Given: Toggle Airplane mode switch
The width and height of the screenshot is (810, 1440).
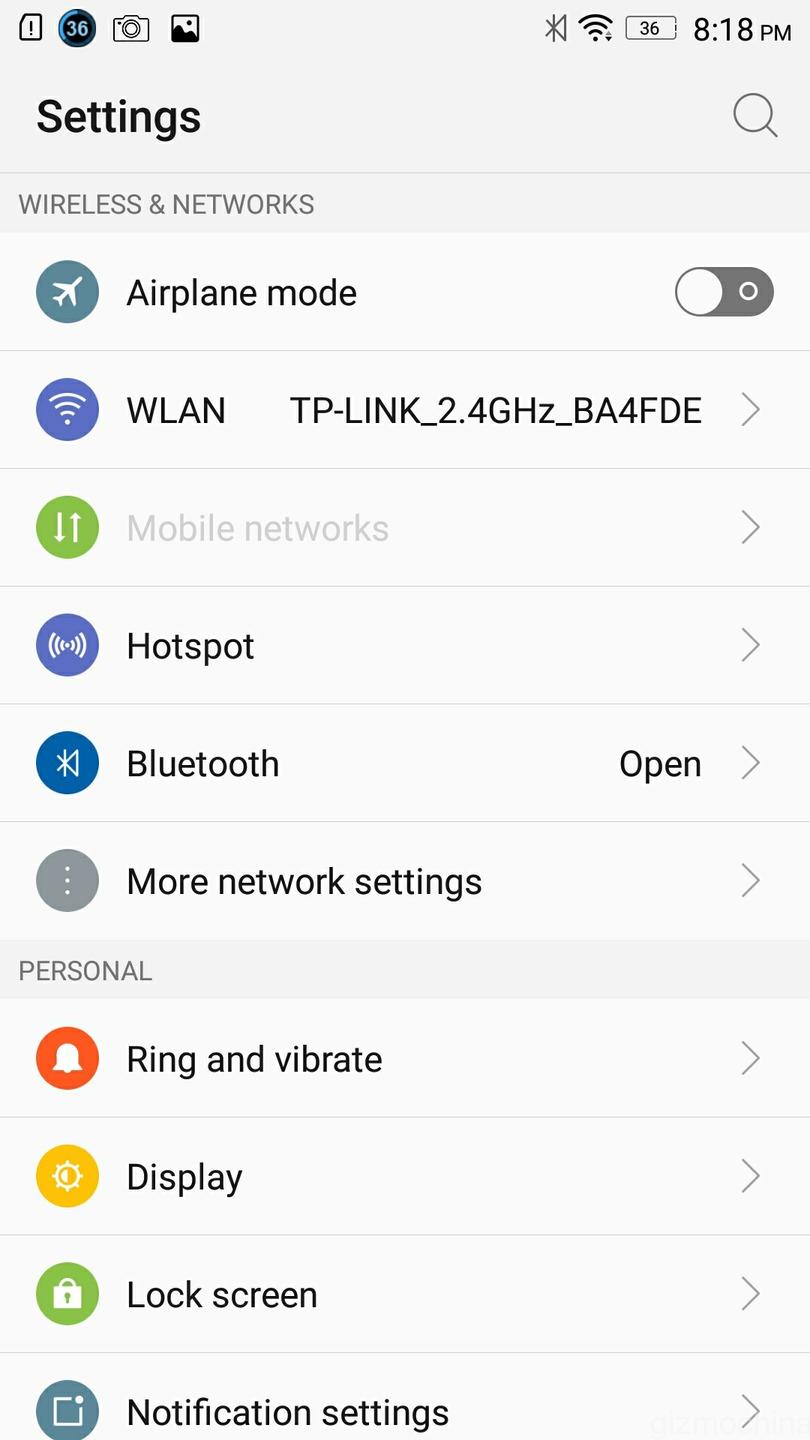Looking at the screenshot, I should pos(724,292).
